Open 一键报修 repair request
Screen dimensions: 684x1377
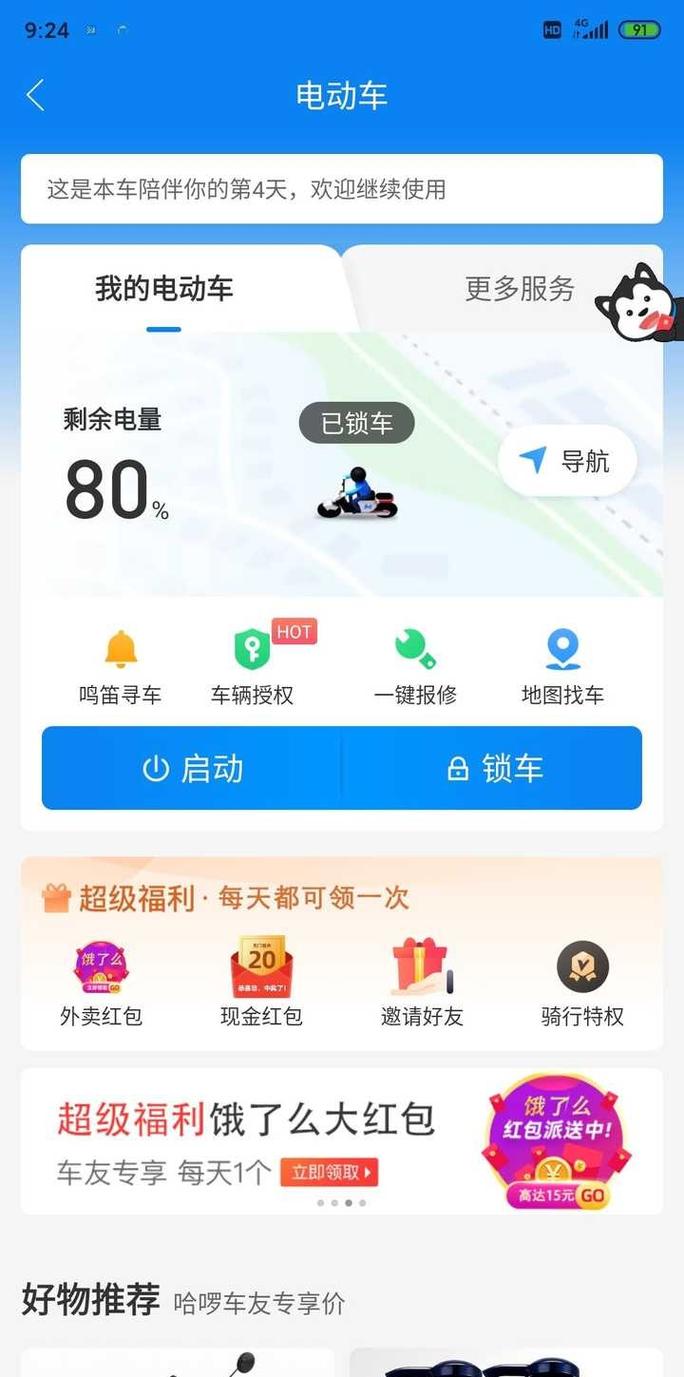415,667
